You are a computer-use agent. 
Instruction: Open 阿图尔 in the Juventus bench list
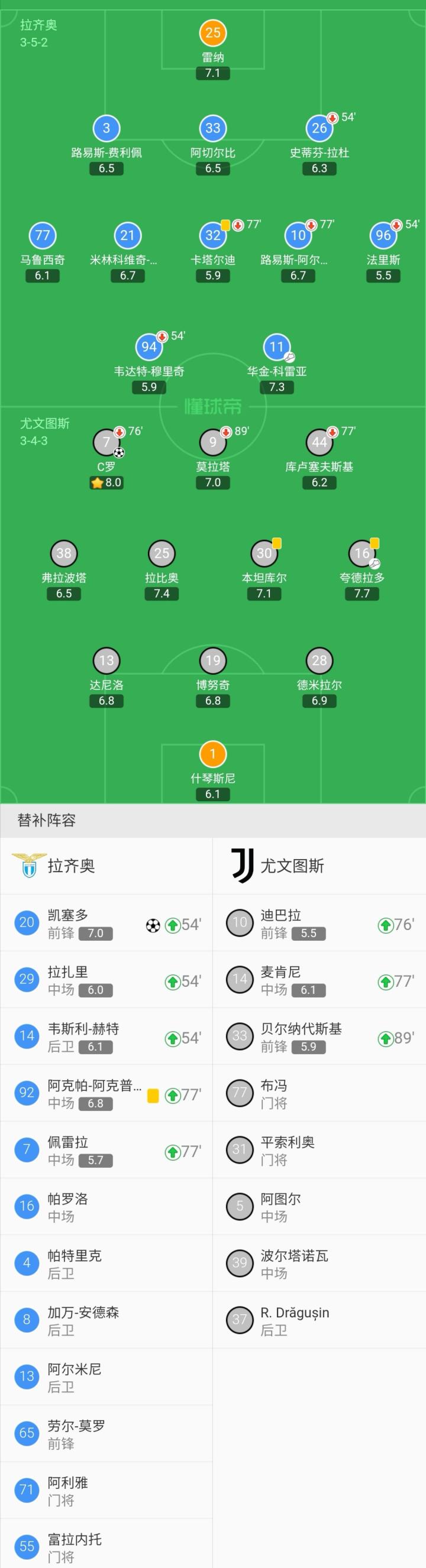point(319,1206)
